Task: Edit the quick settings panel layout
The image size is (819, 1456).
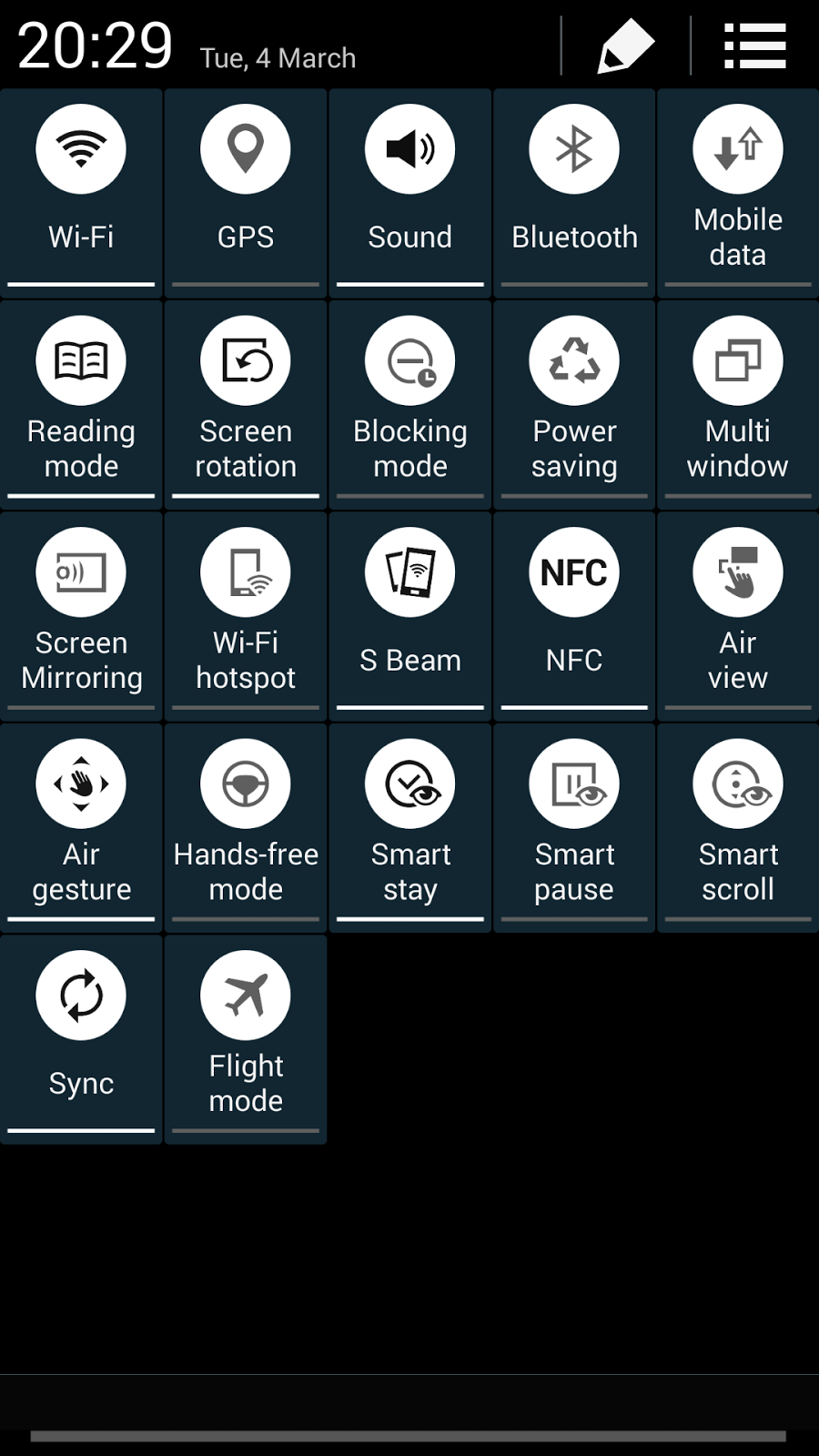Action: tap(626, 46)
